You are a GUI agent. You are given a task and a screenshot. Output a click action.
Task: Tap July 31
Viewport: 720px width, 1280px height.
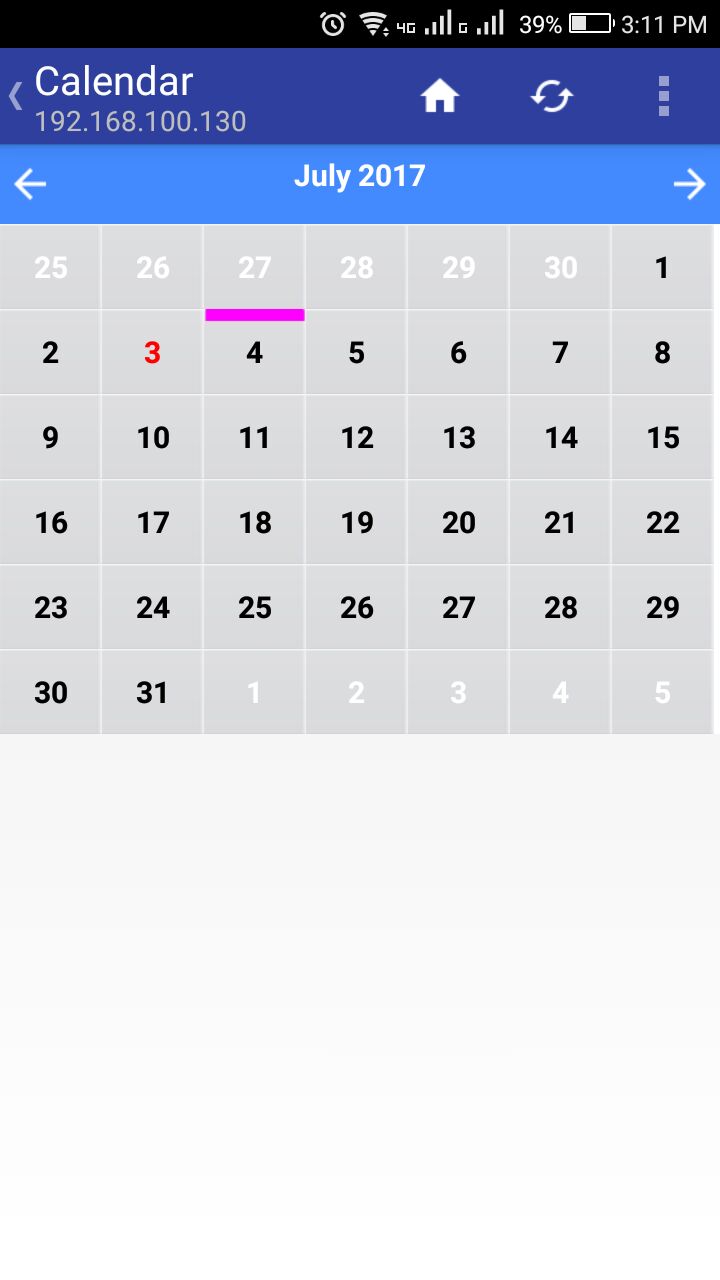pos(152,693)
